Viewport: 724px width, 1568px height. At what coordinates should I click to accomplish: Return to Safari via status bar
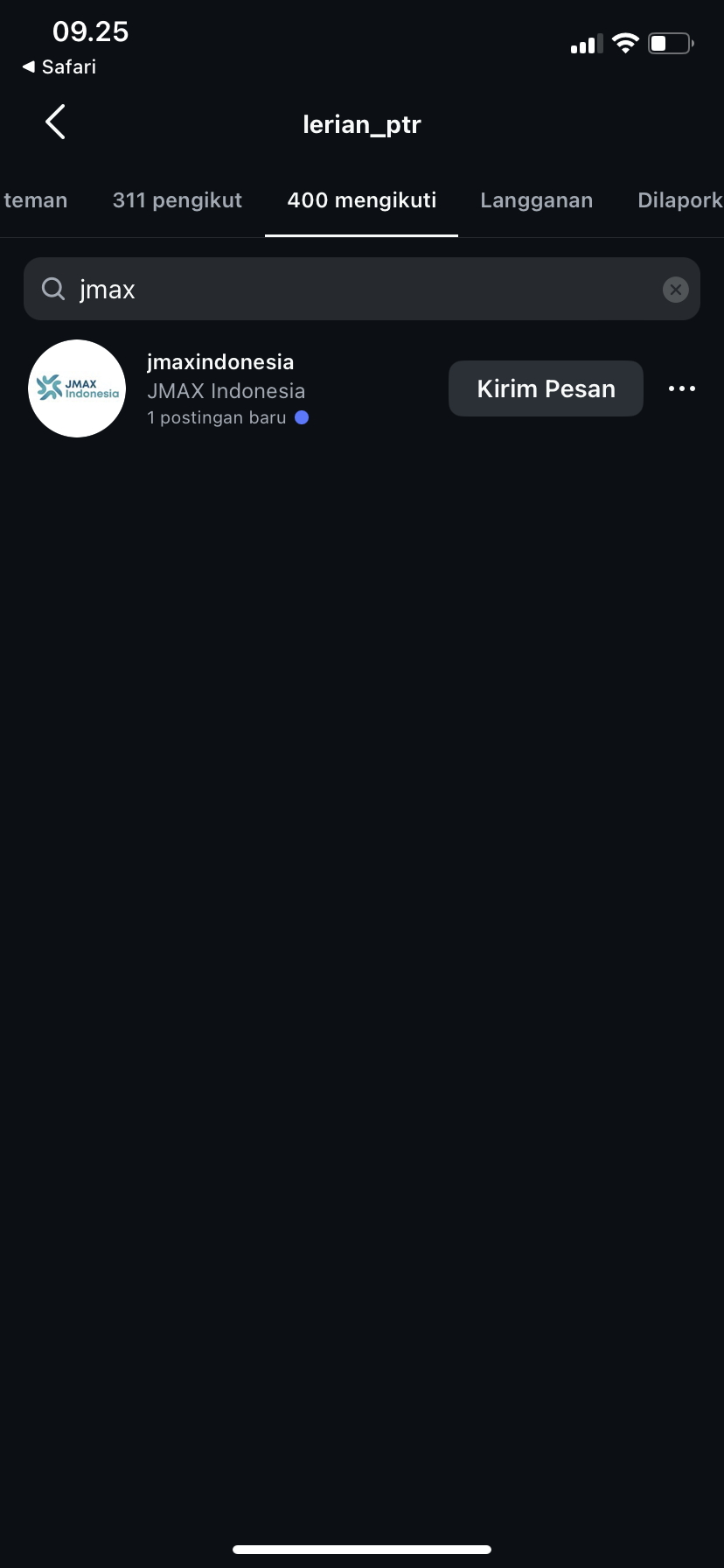59,67
